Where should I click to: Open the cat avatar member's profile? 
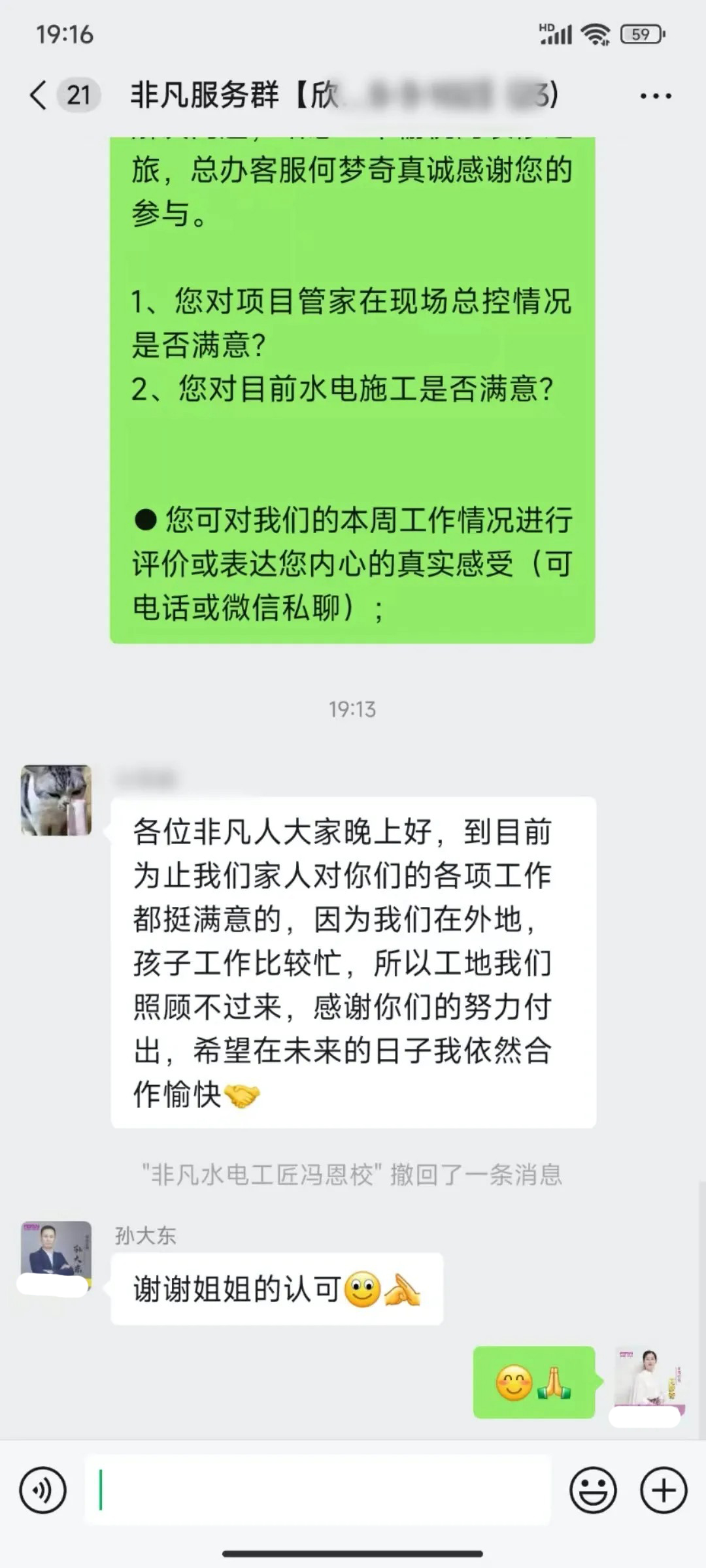tap(56, 800)
